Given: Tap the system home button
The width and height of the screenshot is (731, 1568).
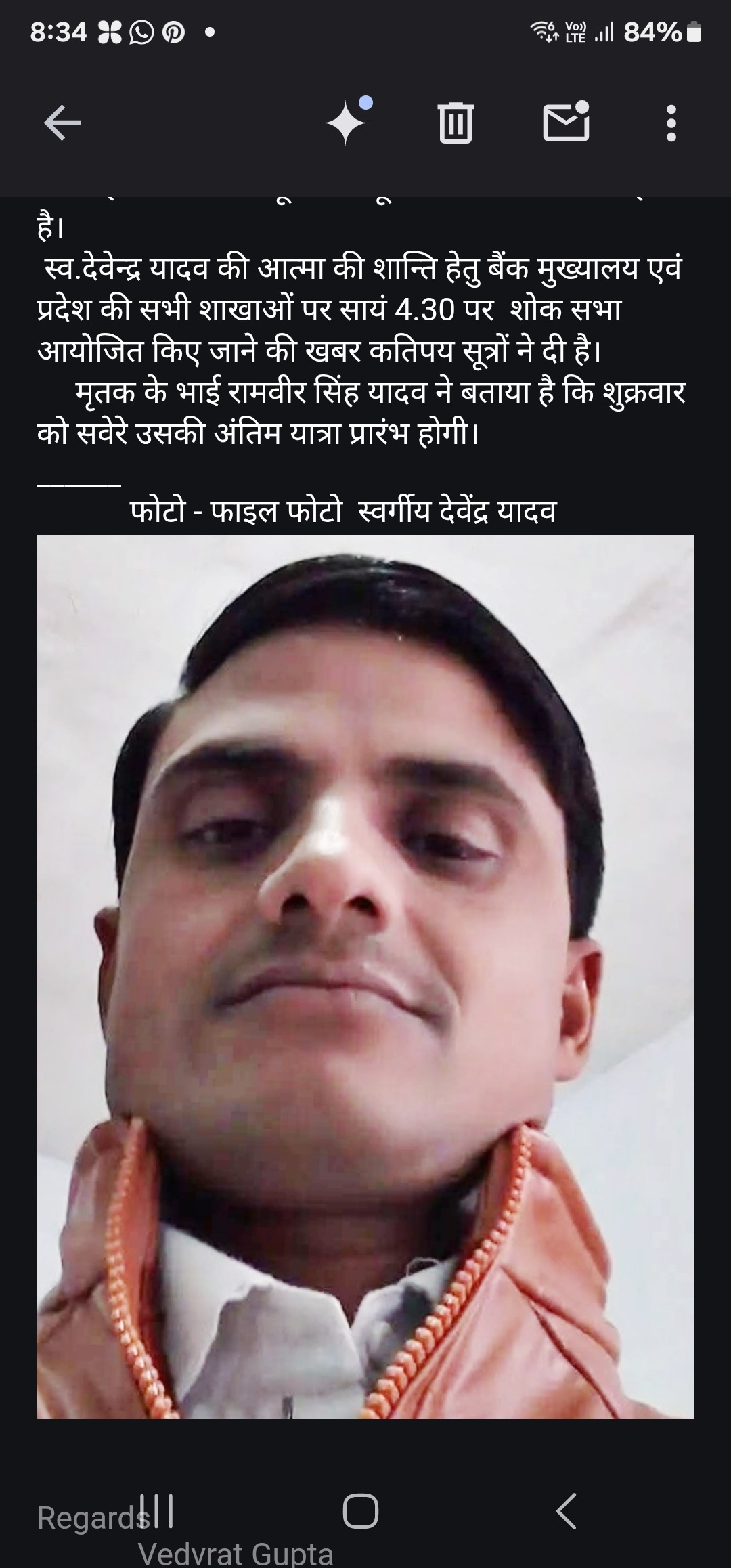Looking at the screenshot, I should [x=361, y=1511].
